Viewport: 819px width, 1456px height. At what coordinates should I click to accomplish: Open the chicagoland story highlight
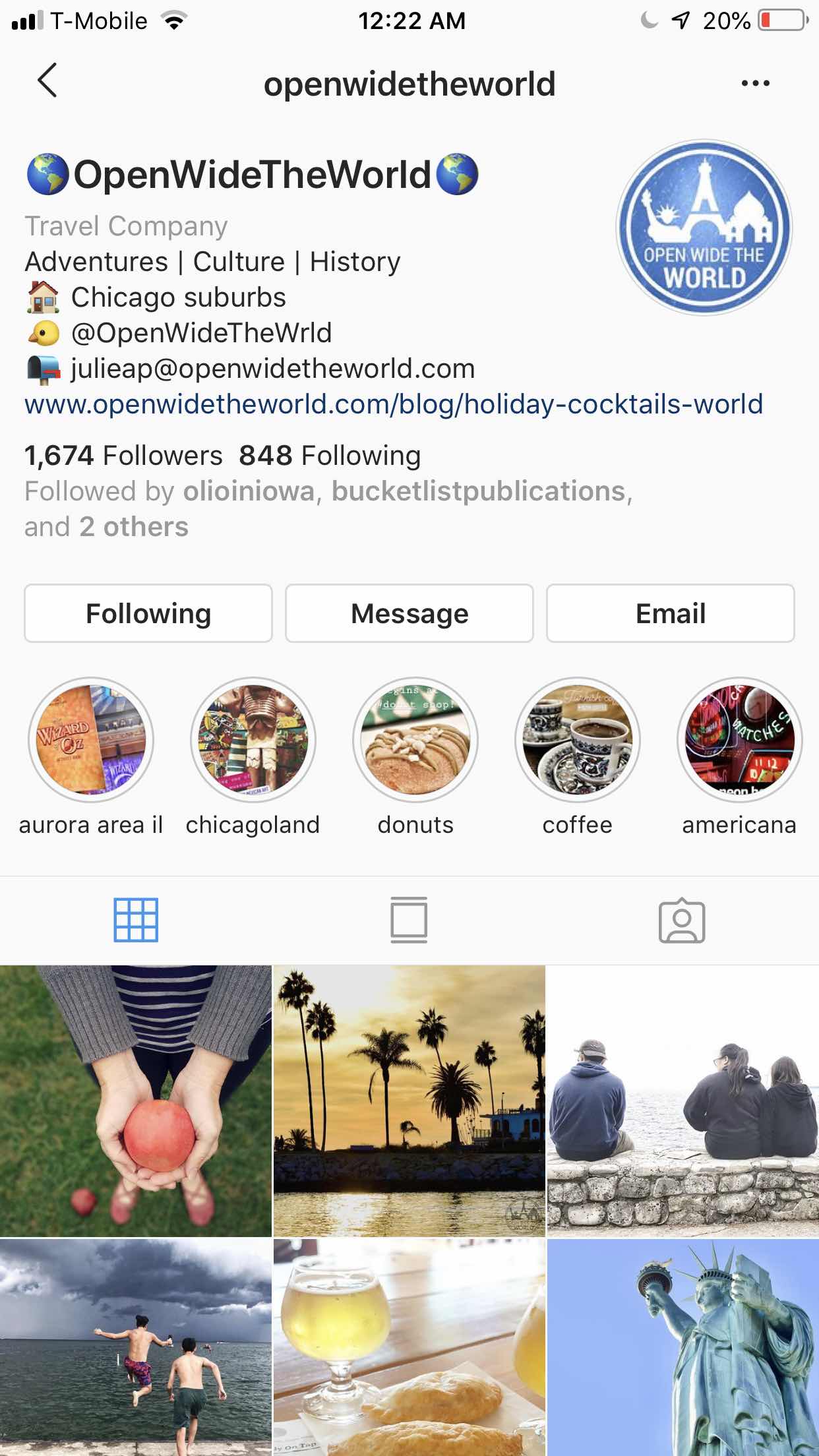point(253,740)
